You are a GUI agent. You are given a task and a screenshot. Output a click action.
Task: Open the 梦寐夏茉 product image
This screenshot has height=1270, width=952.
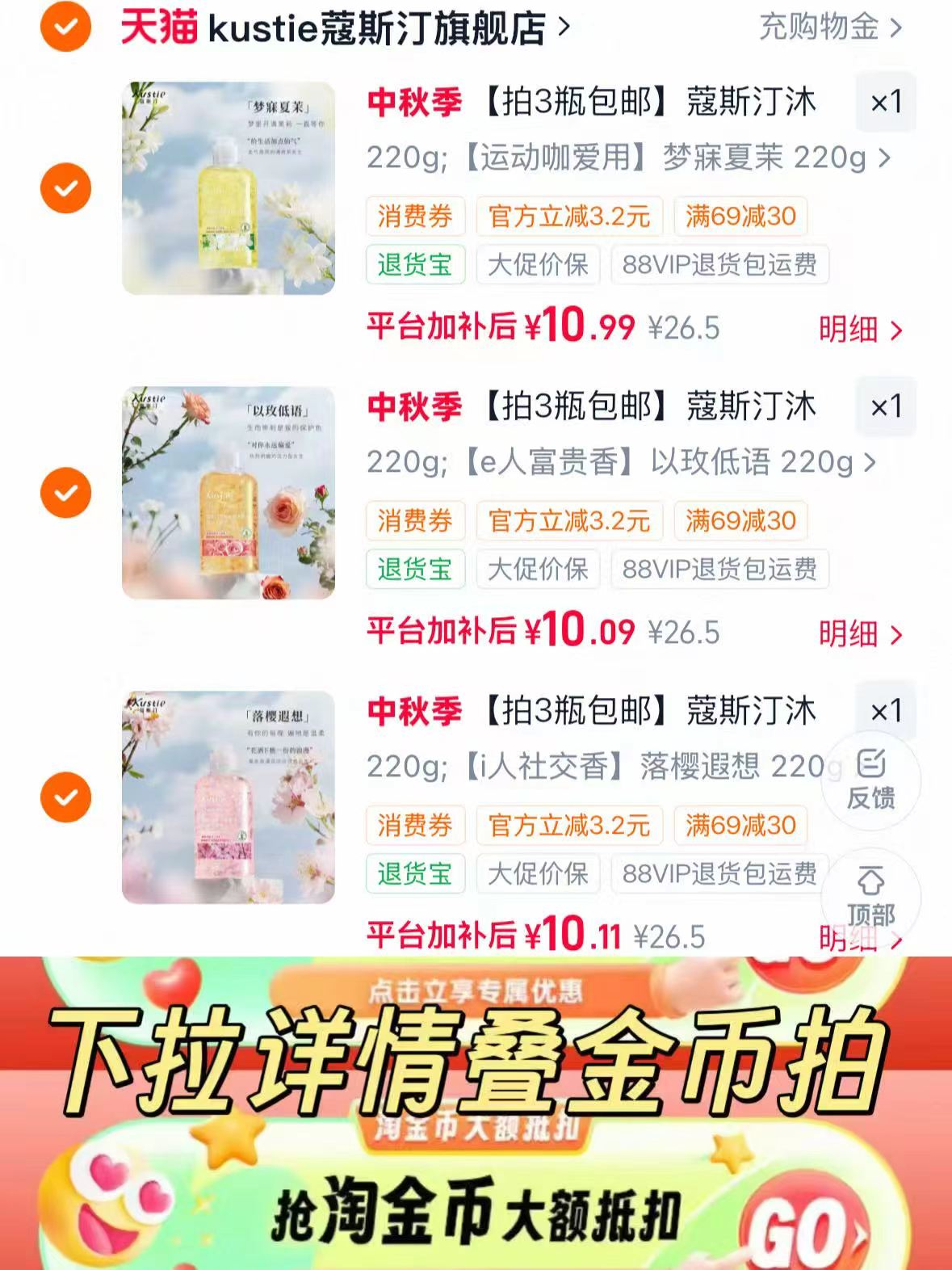pyautogui.click(x=229, y=188)
